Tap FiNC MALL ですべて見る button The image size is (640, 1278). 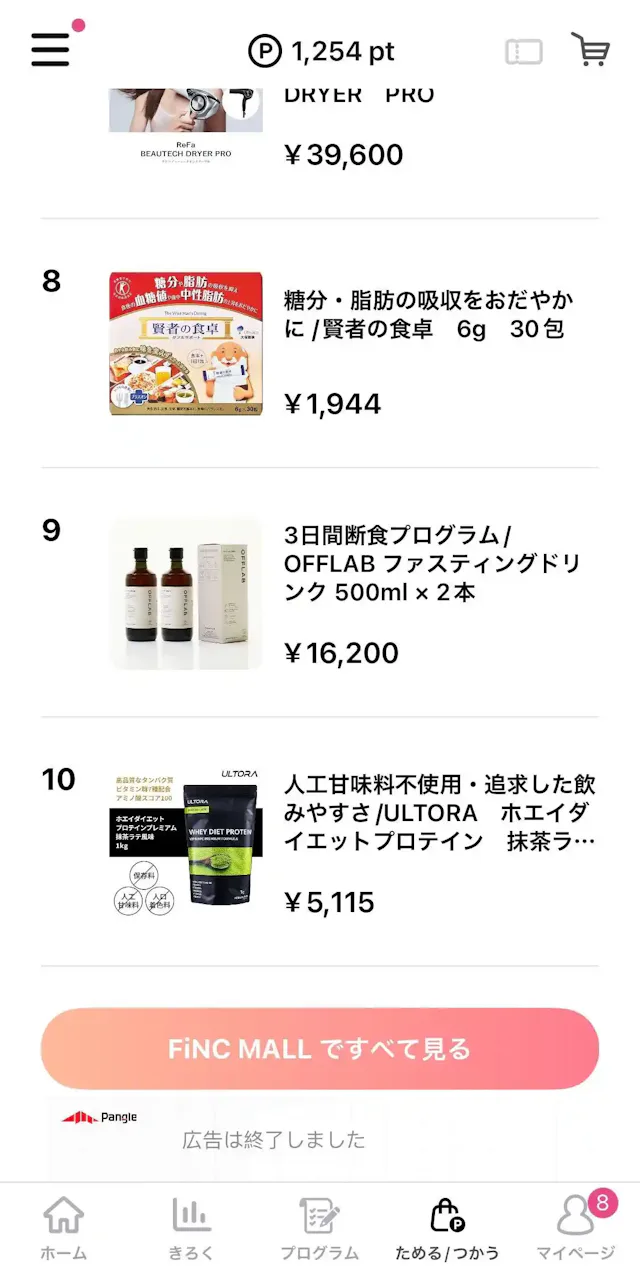click(x=320, y=1048)
